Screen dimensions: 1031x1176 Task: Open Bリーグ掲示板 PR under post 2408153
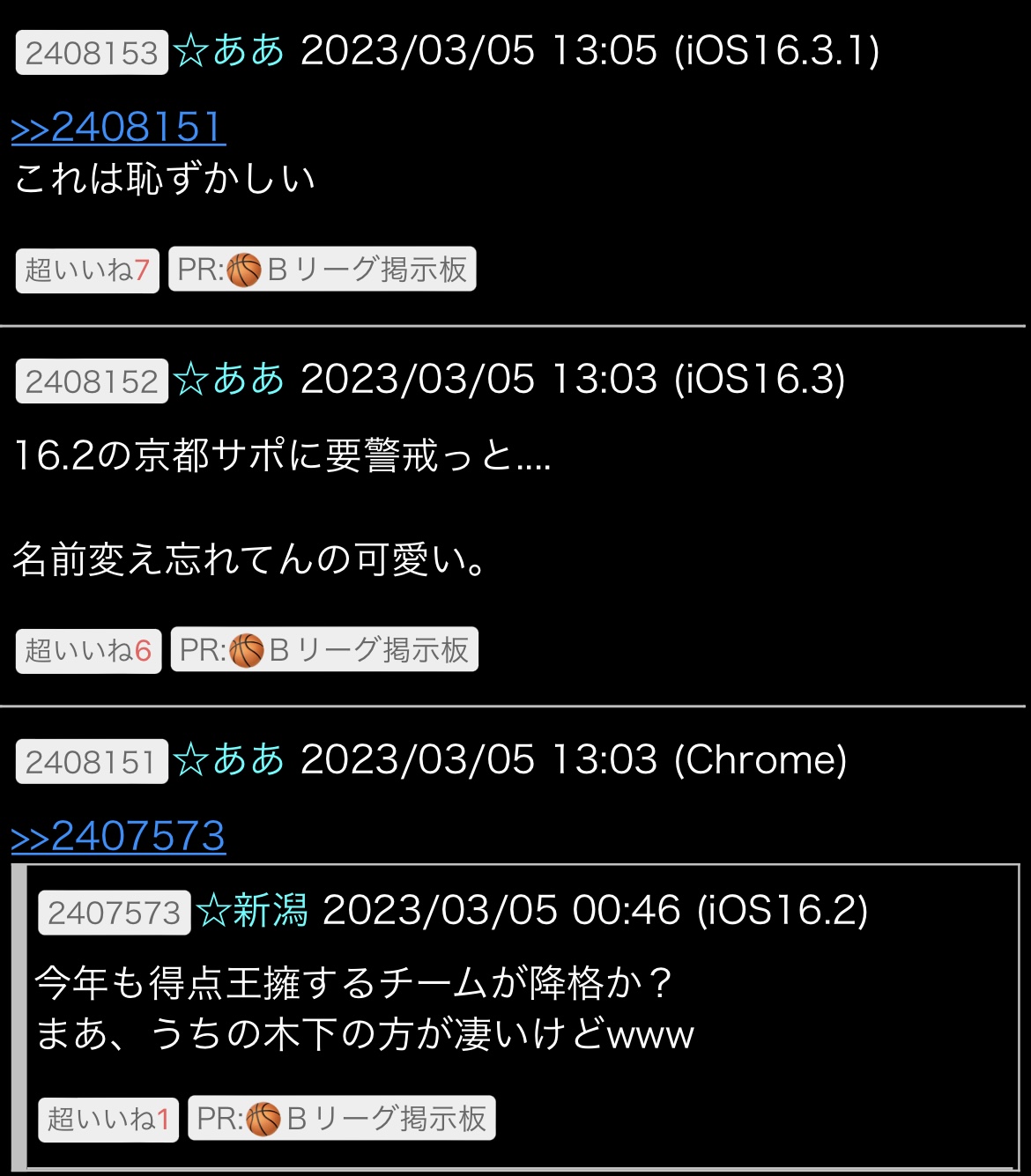(322, 270)
